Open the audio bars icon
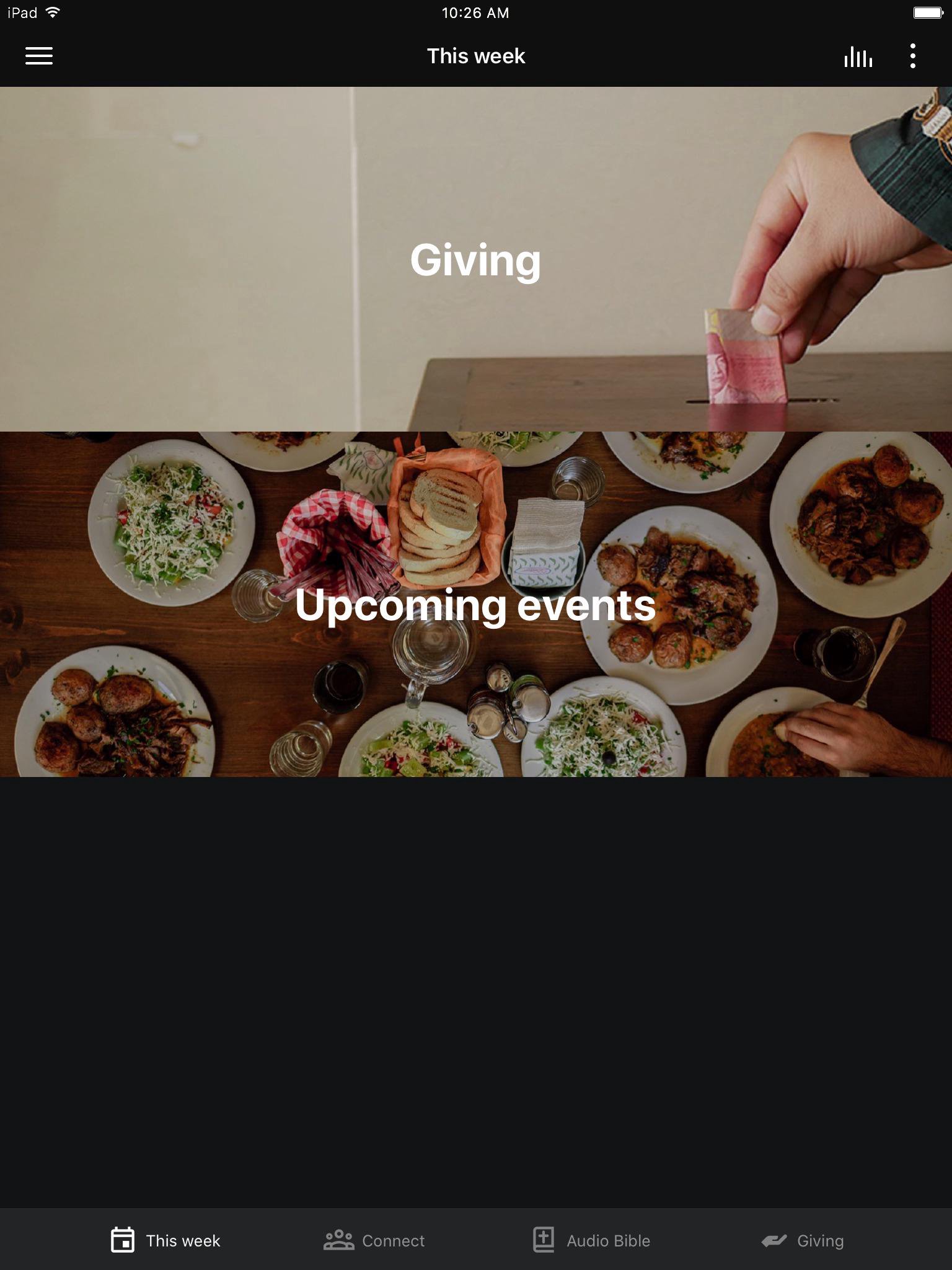This screenshot has width=952, height=1270. point(858,57)
